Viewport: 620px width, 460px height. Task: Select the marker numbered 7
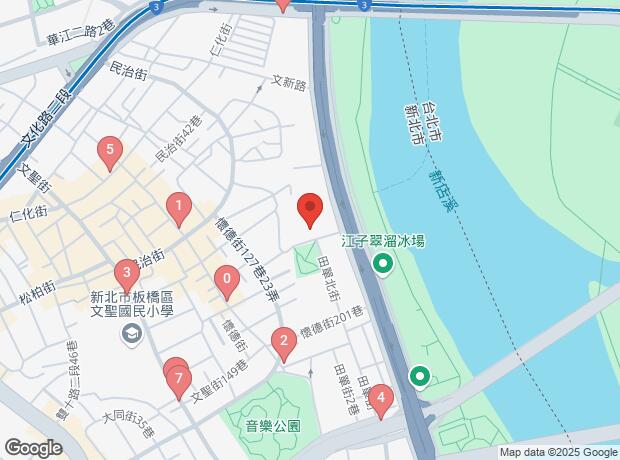(x=178, y=379)
